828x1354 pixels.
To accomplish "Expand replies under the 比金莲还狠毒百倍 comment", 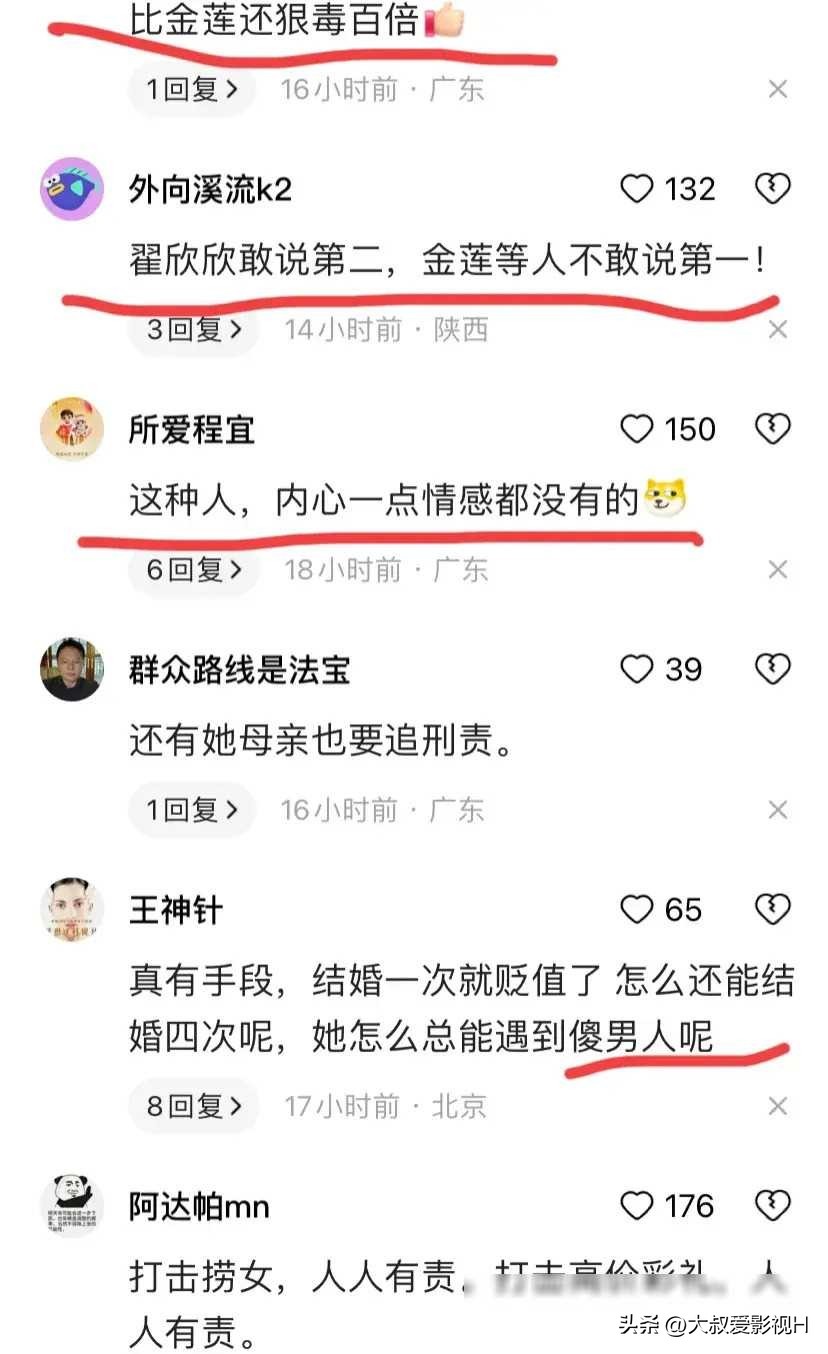I will [193, 90].
